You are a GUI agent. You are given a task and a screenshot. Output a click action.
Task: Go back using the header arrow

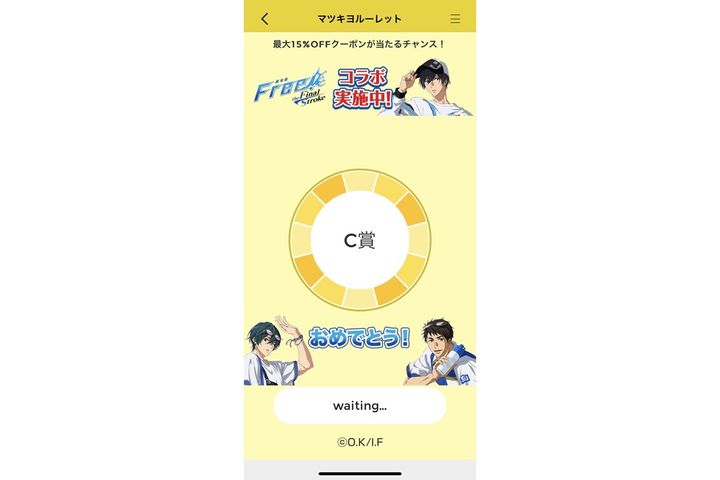[x=265, y=19]
